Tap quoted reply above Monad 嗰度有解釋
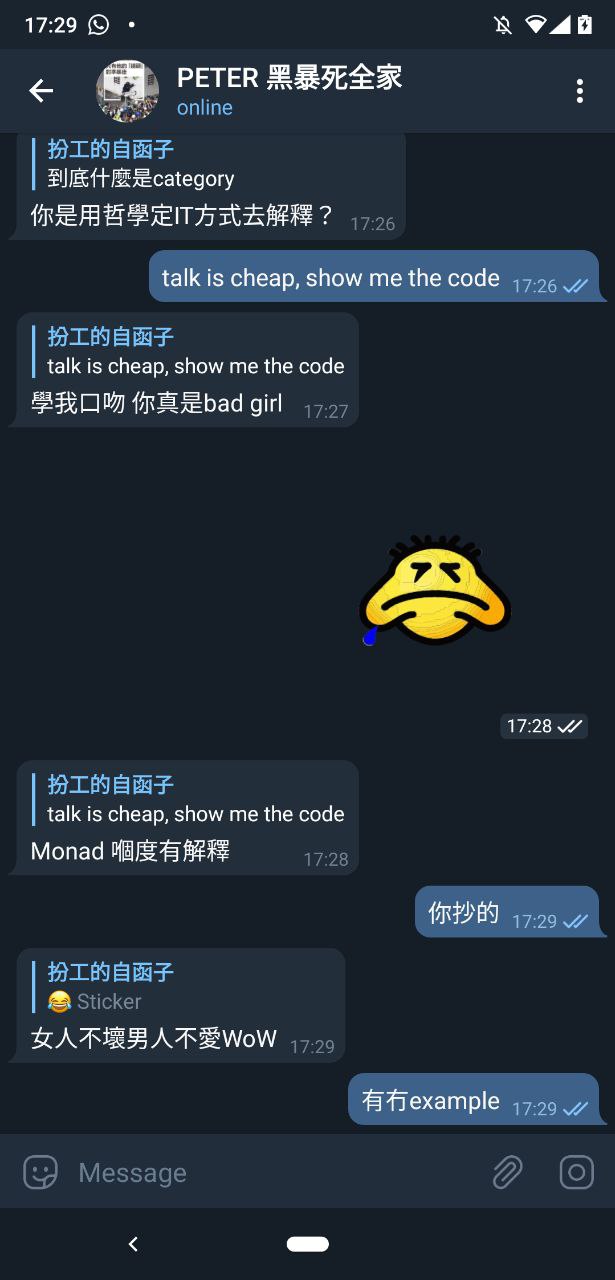The width and height of the screenshot is (615, 1280). [195, 800]
